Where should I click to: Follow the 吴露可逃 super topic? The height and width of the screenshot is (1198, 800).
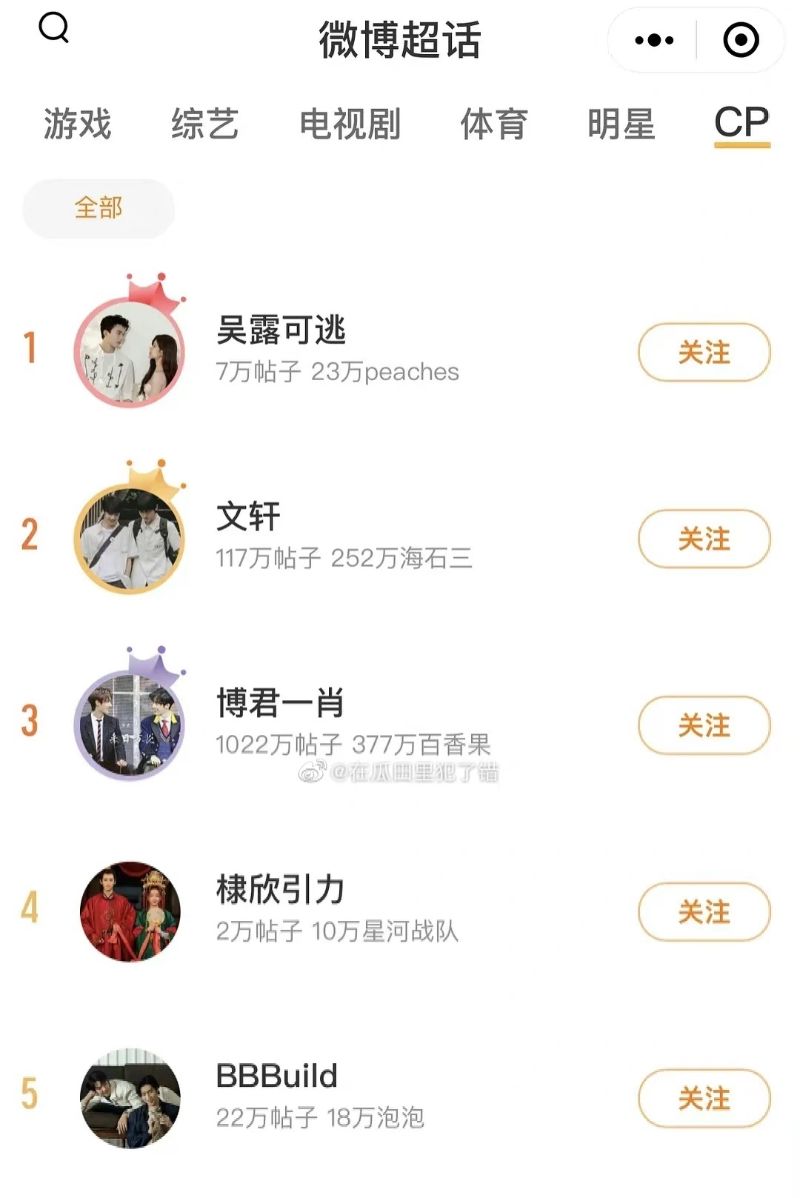pos(704,352)
